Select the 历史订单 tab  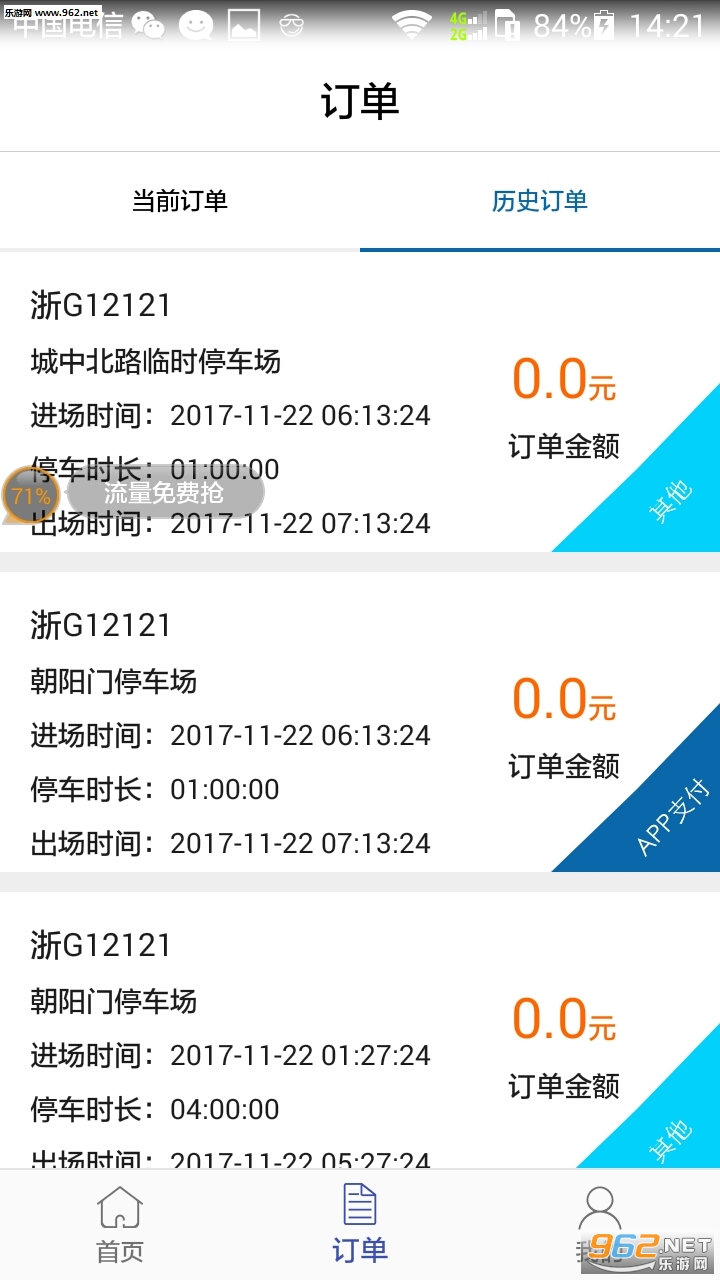pyautogui.click(x=540, y=201)
